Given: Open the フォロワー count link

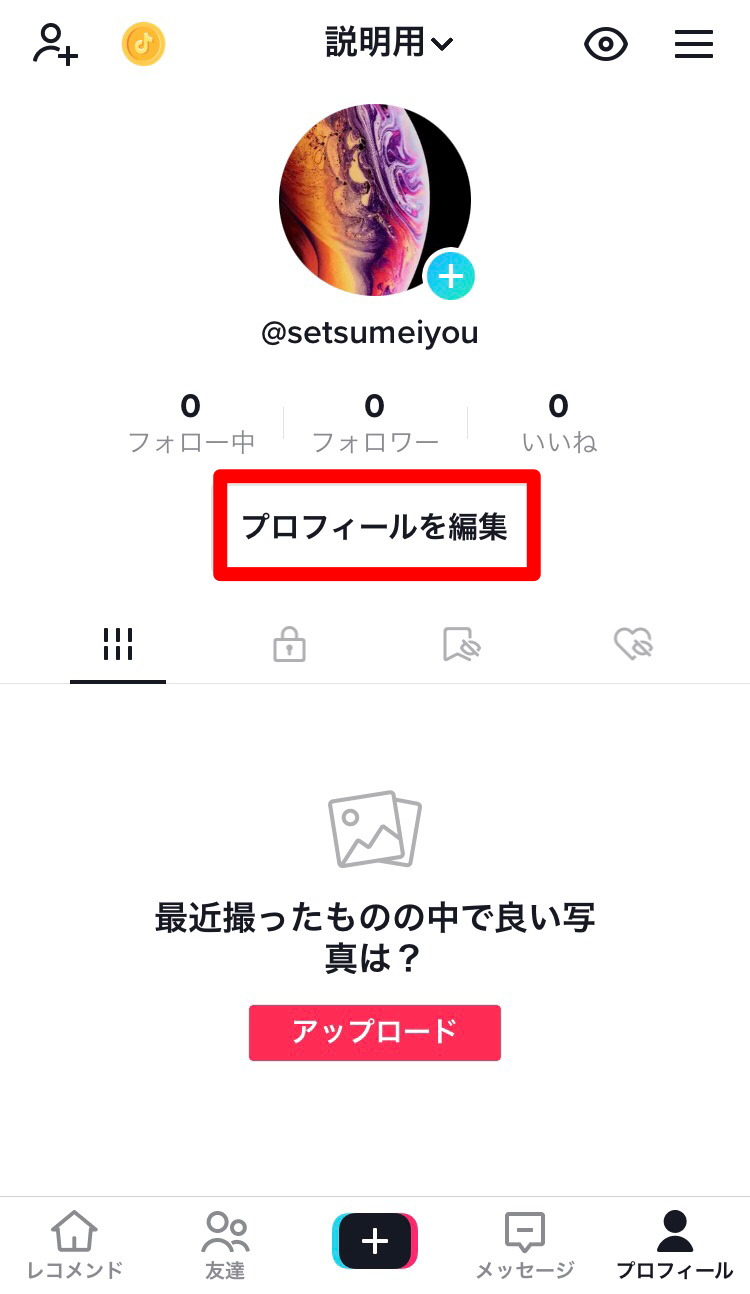Looking at the screenshot, I should tap(375, 422).
